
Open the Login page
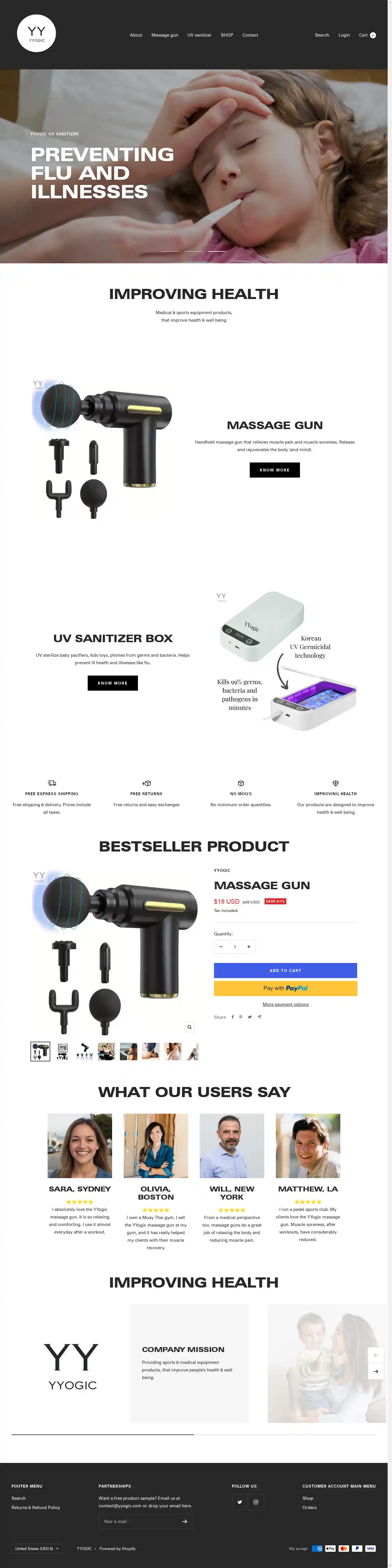click(x=344, y=35)
